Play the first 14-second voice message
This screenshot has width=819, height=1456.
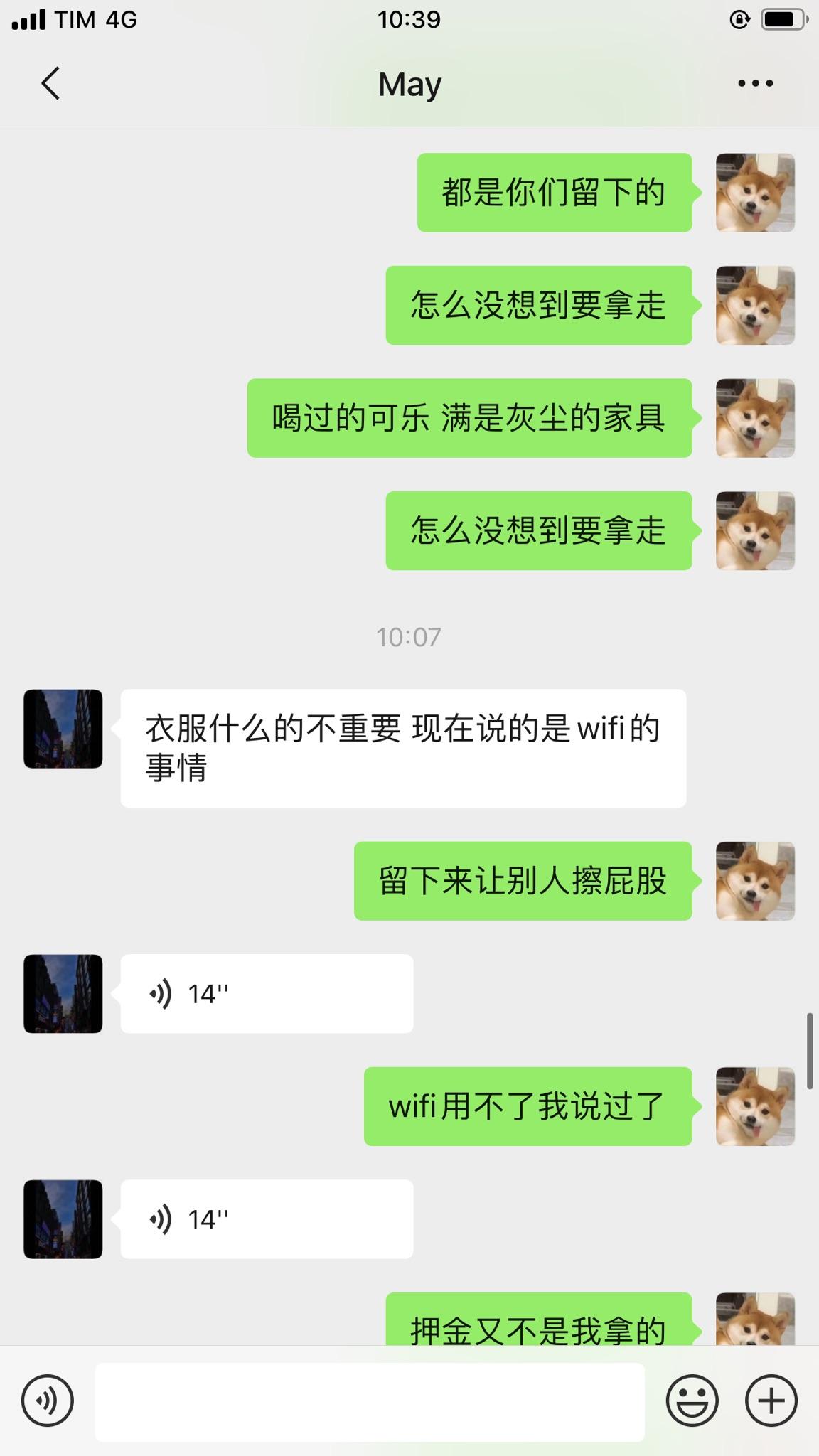click(x=267, y=994)
